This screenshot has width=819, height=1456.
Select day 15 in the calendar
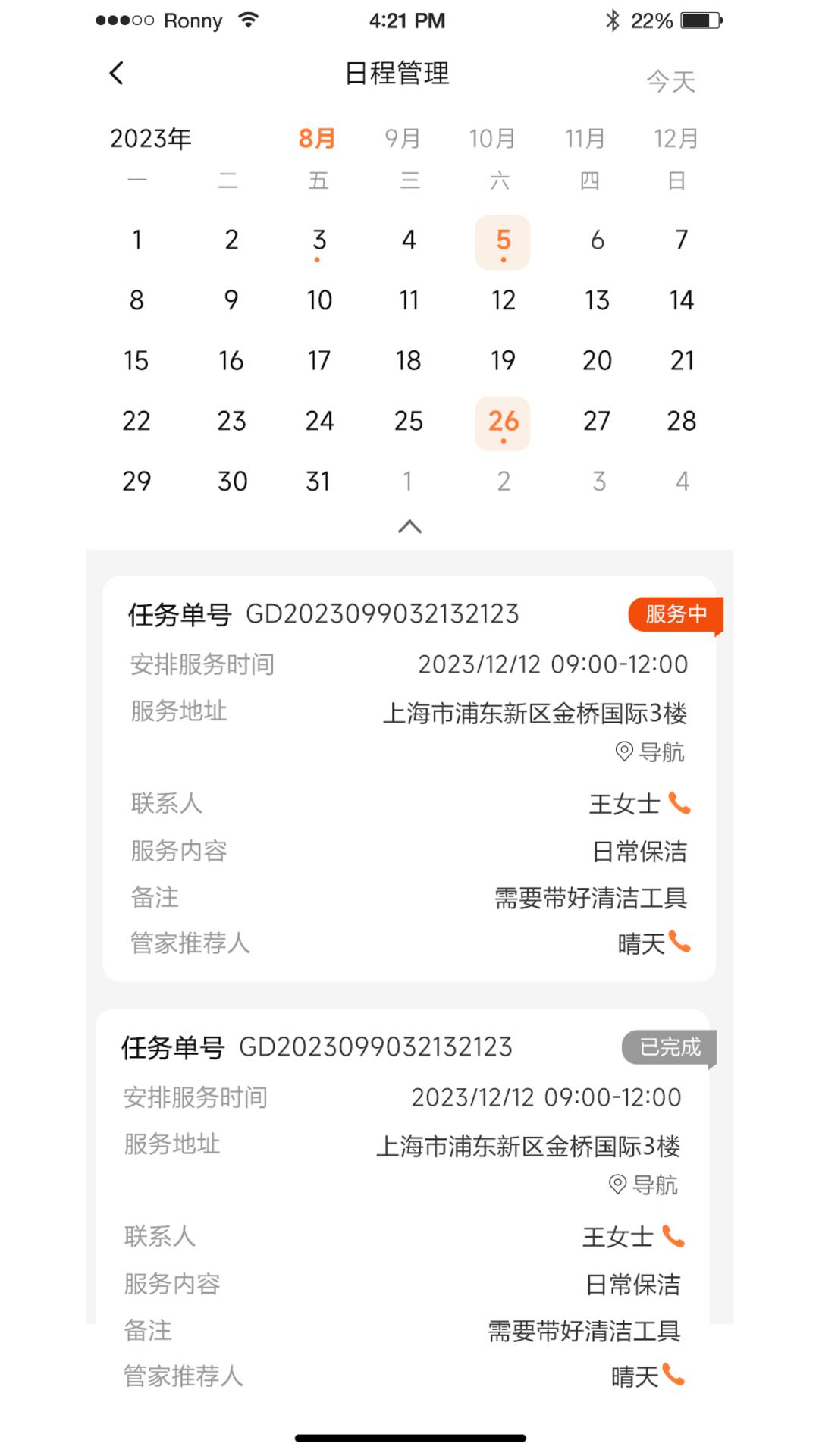(136, 361)
